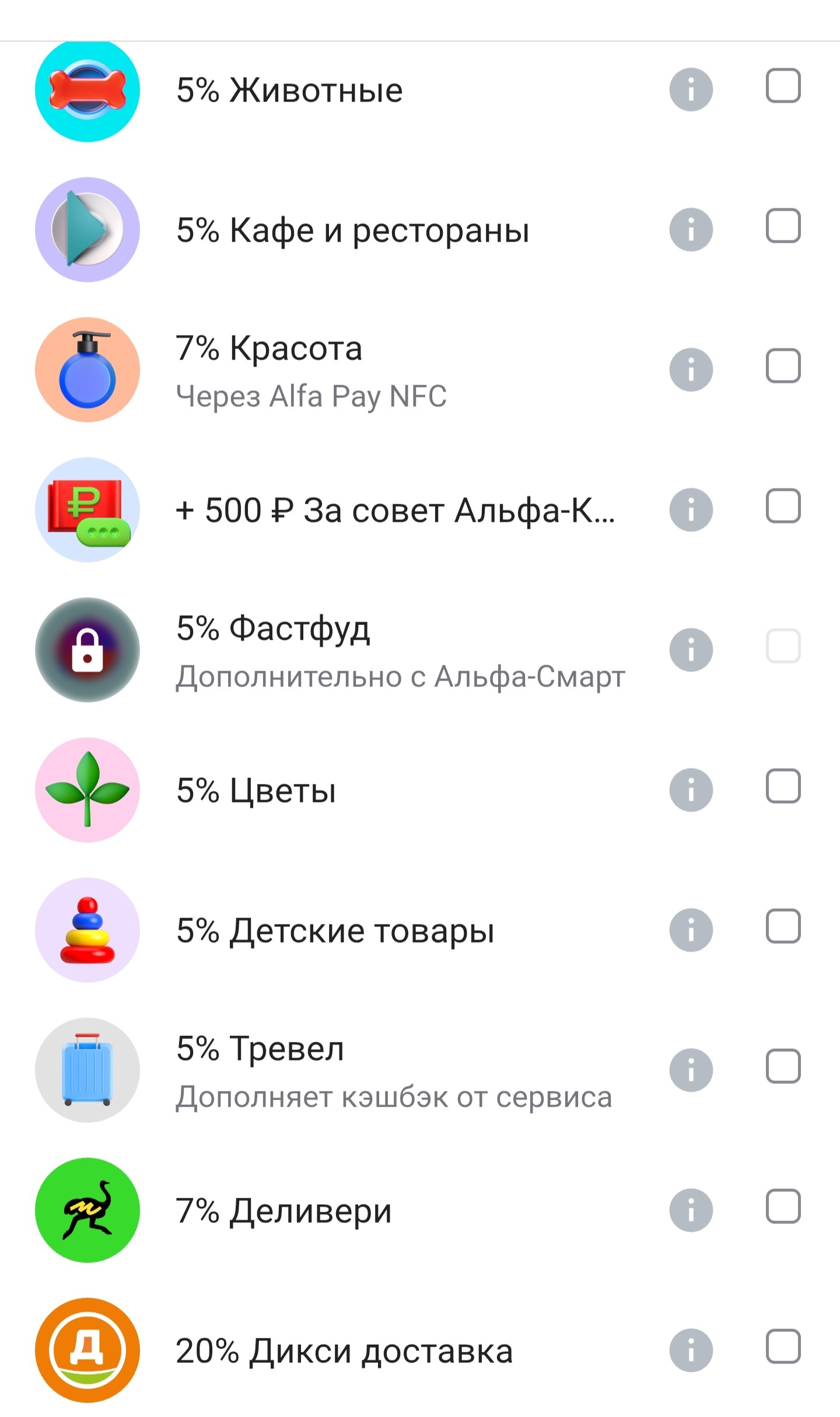This screenshot has height=1417, width=840.
Task: Tap the info icon for 5% Фастфуд
Action: 691,650
